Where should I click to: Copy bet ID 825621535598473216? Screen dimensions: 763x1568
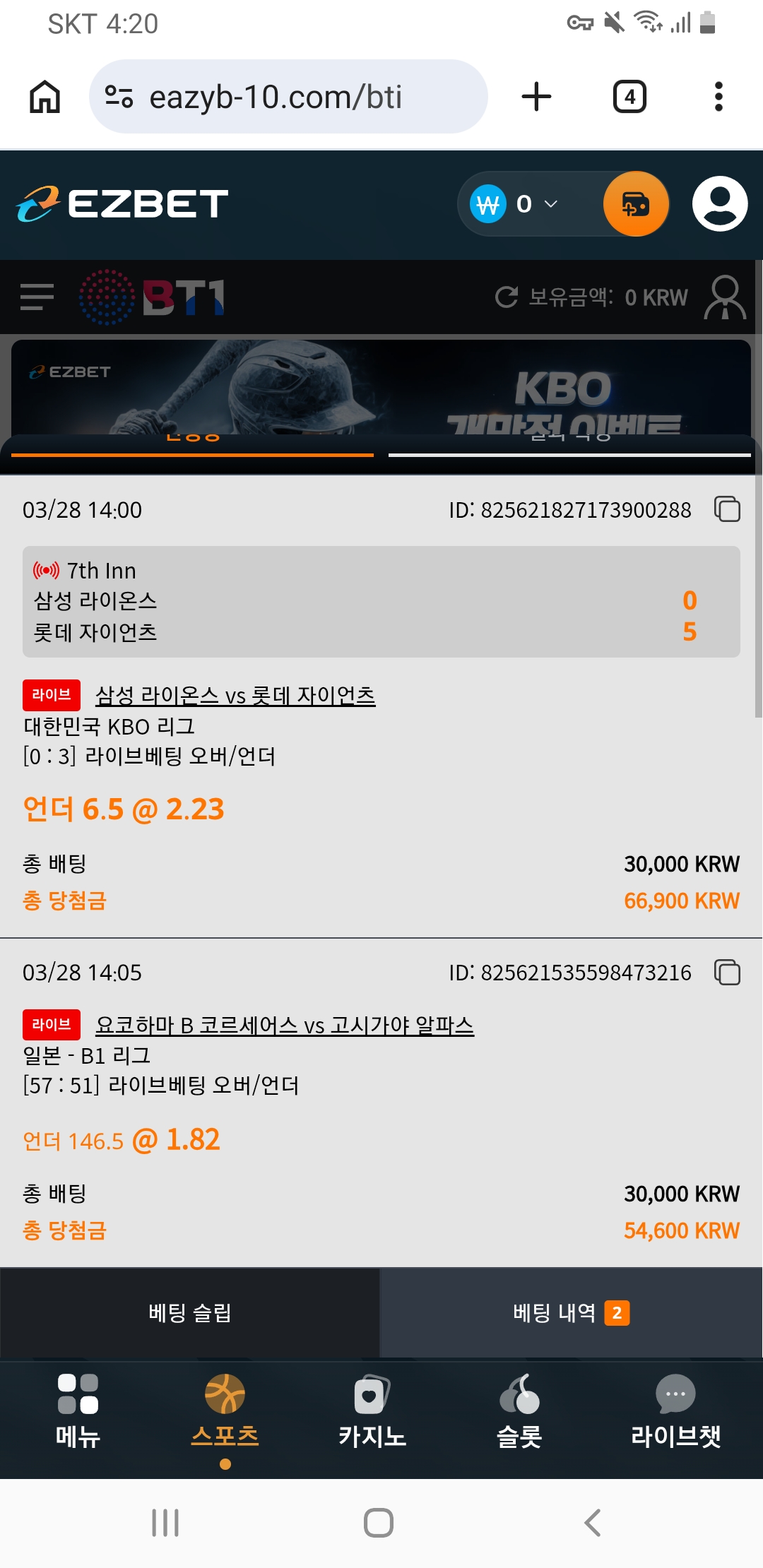tap(727, 973)
